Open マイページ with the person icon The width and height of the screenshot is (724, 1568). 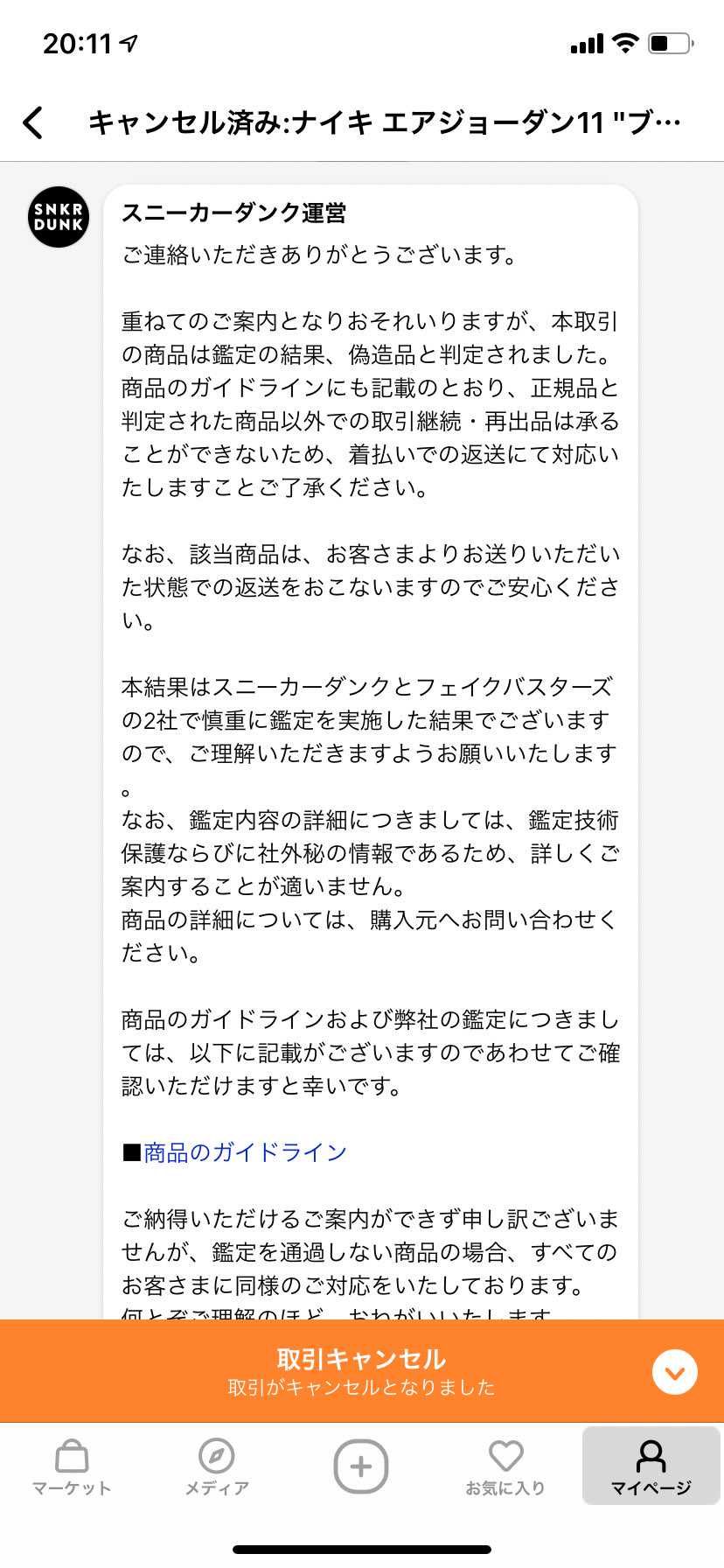650,1455
